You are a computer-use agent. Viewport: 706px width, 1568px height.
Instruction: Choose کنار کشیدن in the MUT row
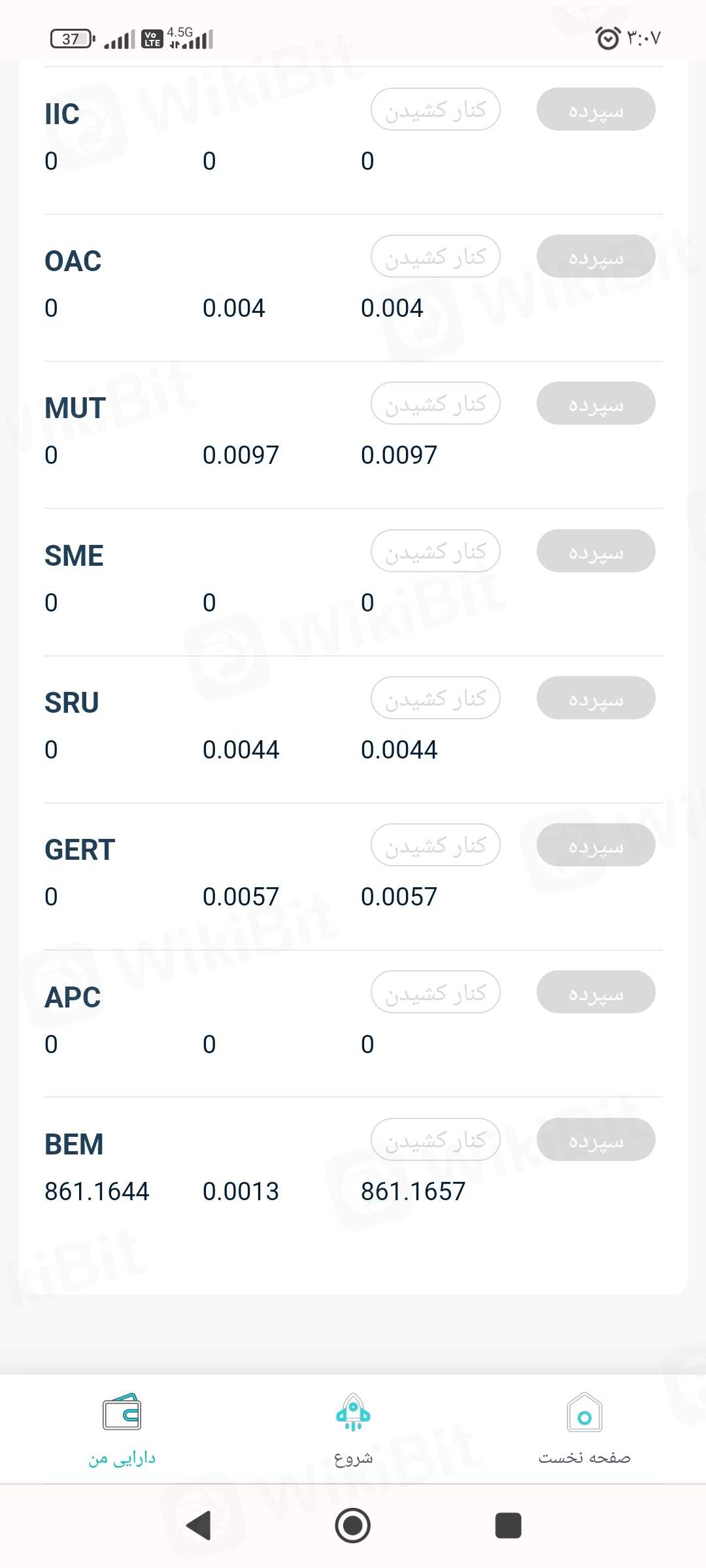pos(435,404)
